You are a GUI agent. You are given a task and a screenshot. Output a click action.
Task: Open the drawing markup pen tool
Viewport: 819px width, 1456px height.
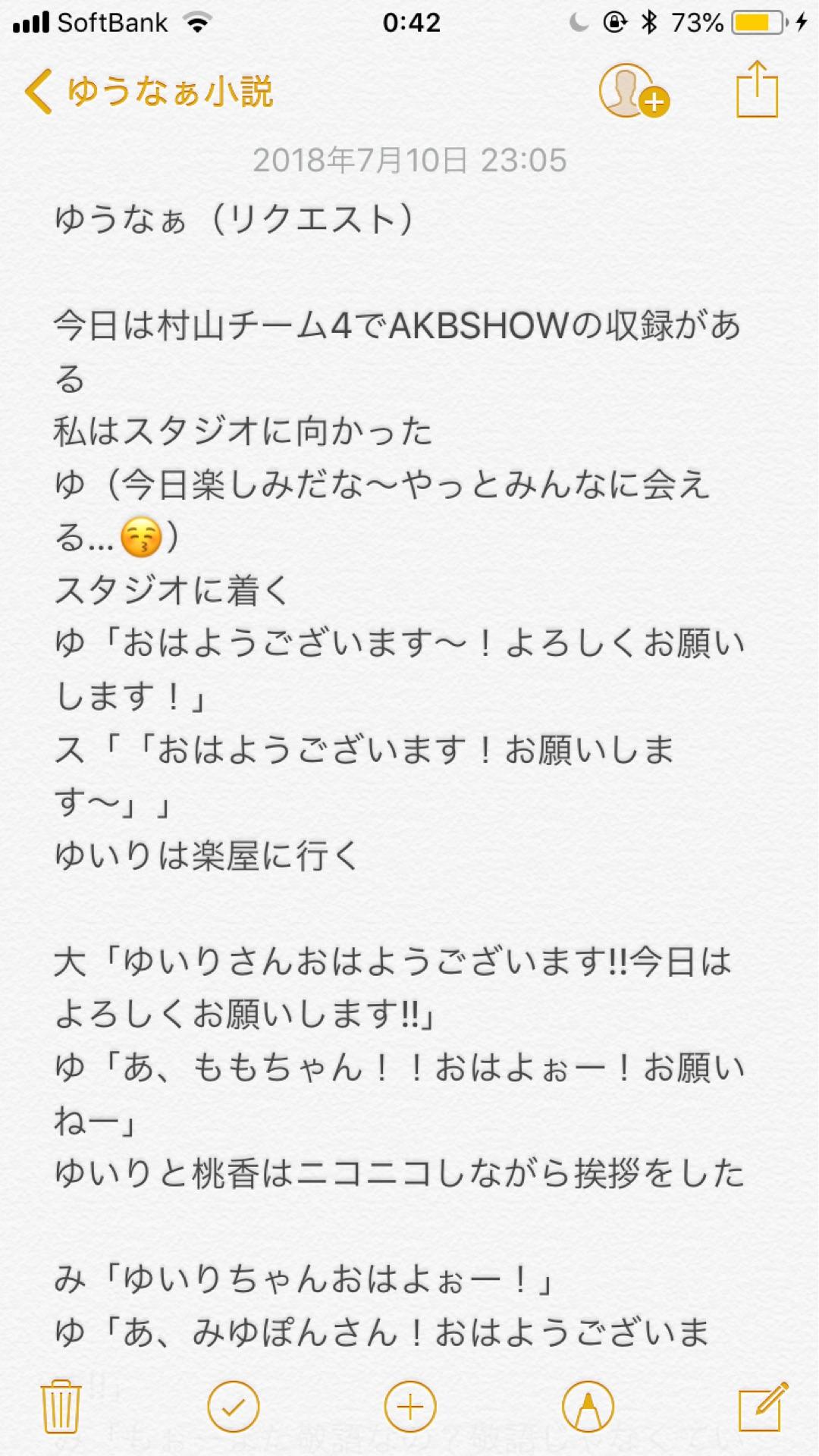click(588, 1407)
